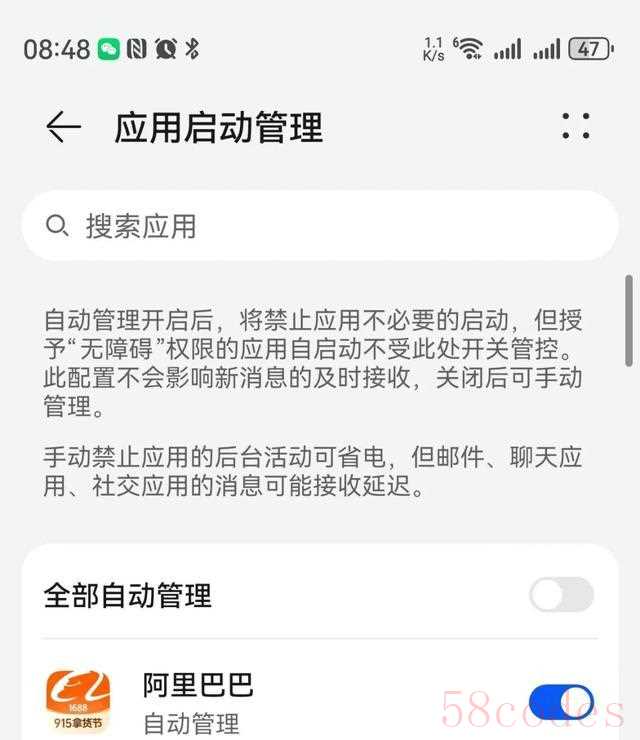Screen dimensions: 640x740
Task: Turn off automatic management for 阿里巴巴
Action: [561, 702]
